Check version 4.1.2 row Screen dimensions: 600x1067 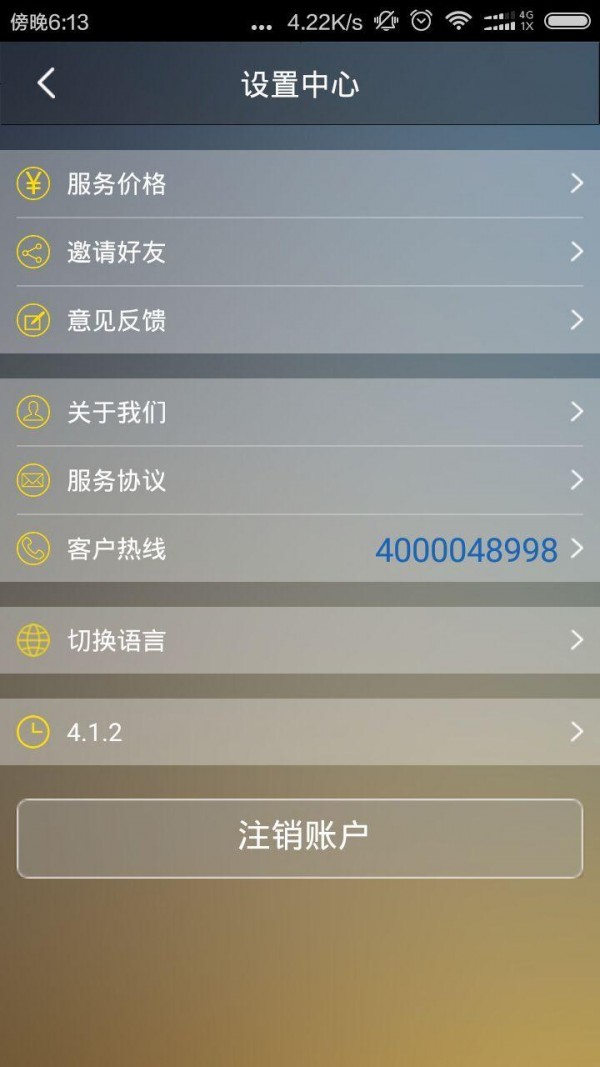pos(300,732)
